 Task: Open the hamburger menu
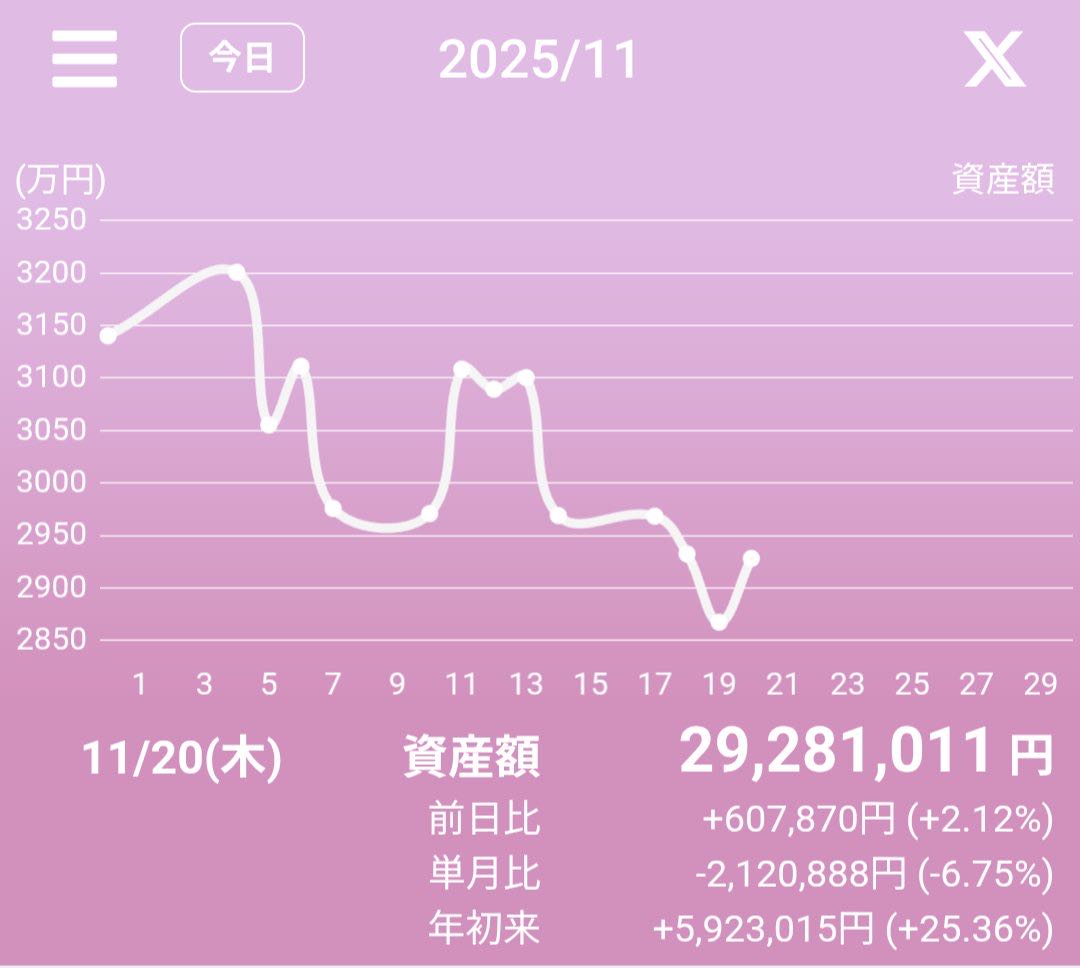(84, 59)
